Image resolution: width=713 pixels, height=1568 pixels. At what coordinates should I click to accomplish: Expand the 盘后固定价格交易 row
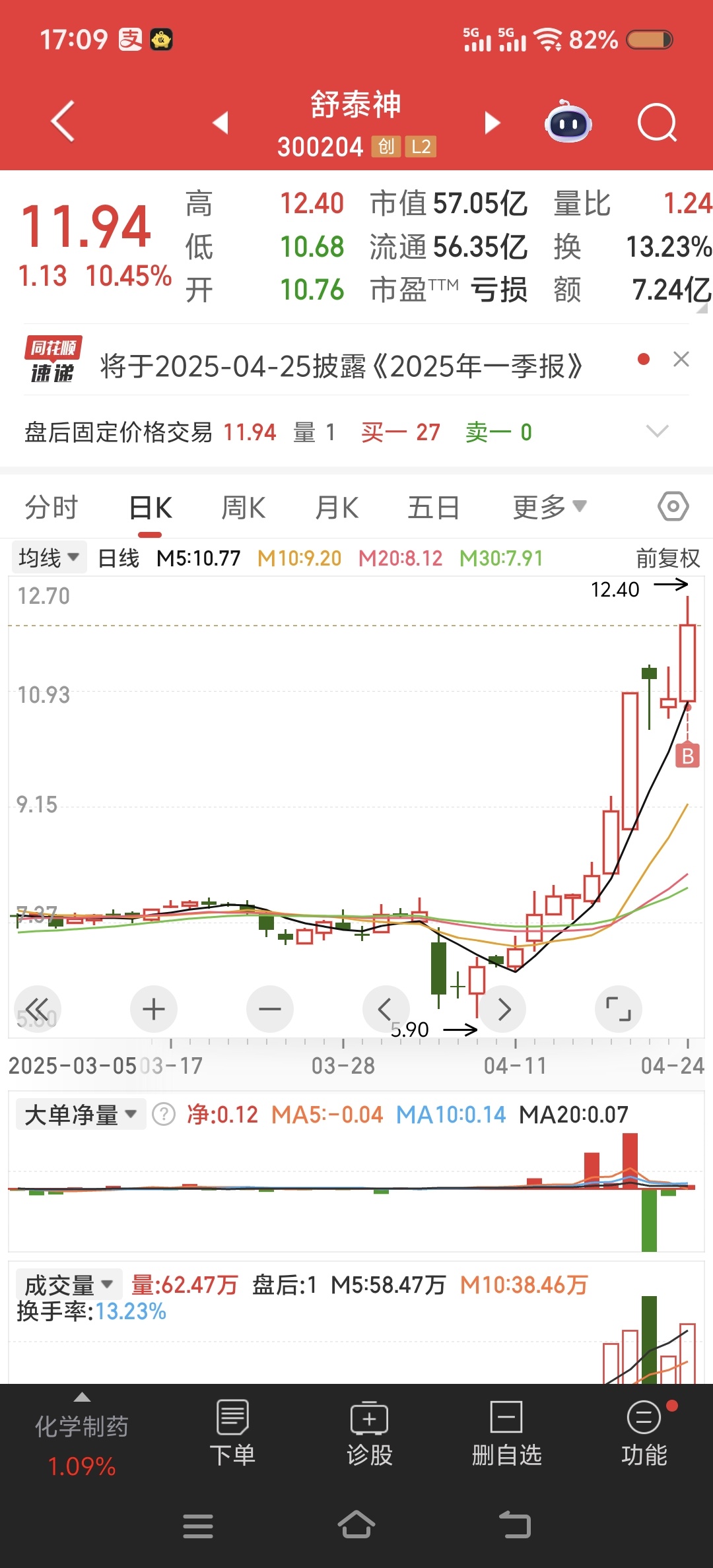pyautogui.click(x=658, y=432)
